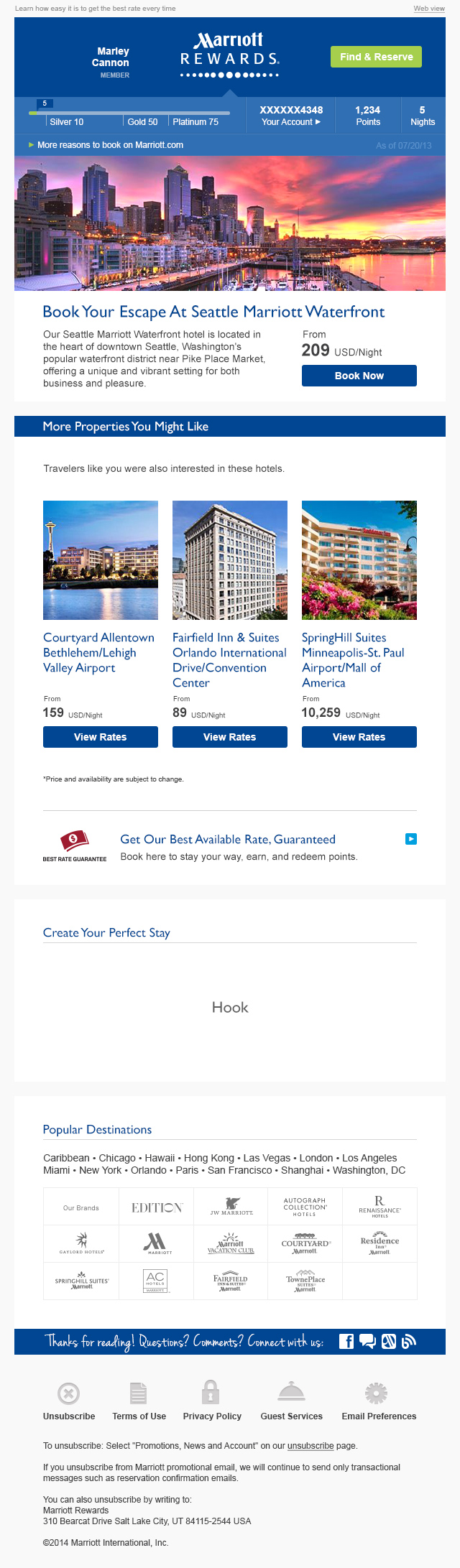The image size is (460, 1568).
Task: View rates for SpringHill Suites Minneapolis
Action: [359, 737]
